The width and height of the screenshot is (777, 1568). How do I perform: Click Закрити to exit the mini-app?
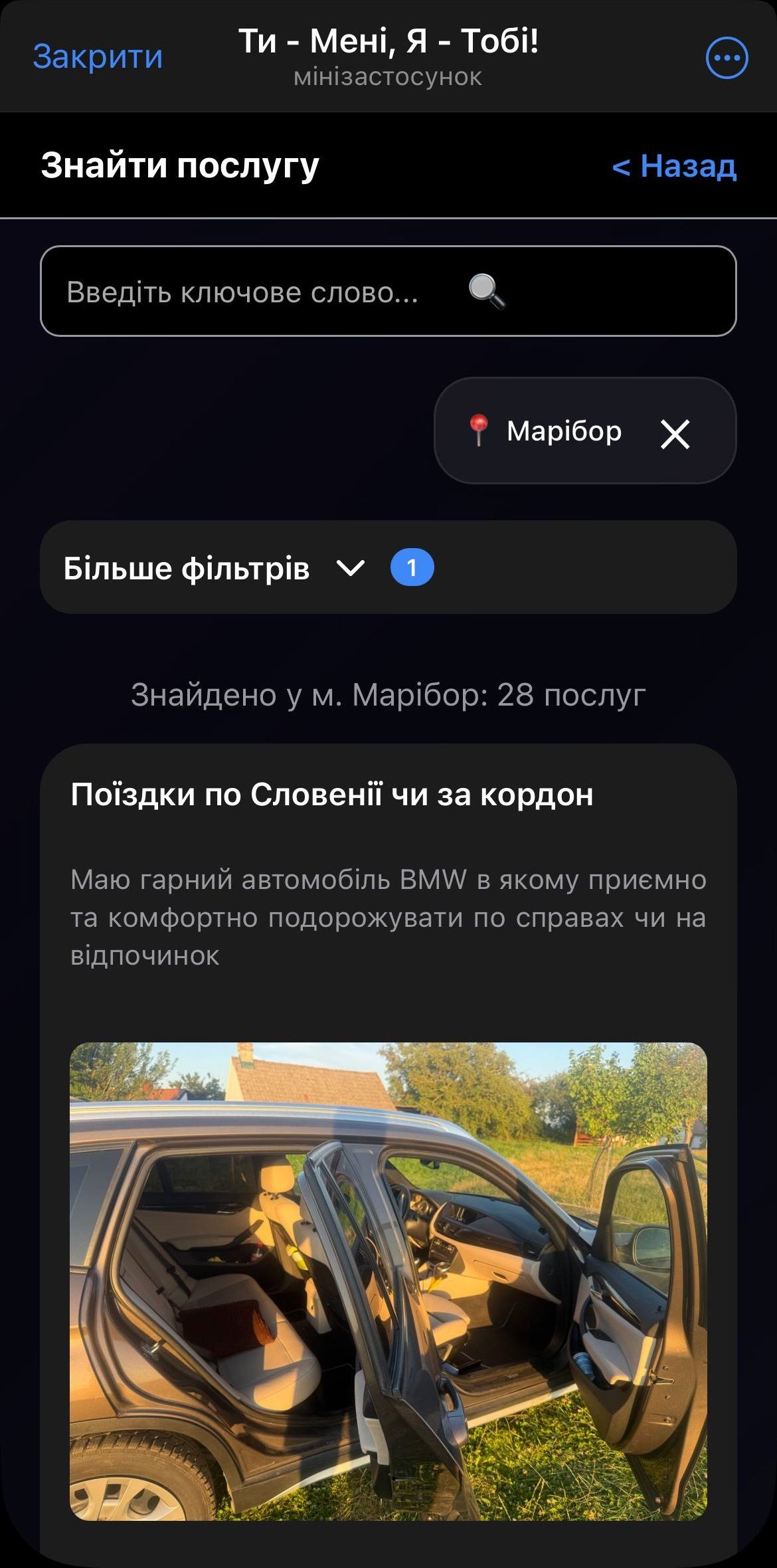[97, 57]
